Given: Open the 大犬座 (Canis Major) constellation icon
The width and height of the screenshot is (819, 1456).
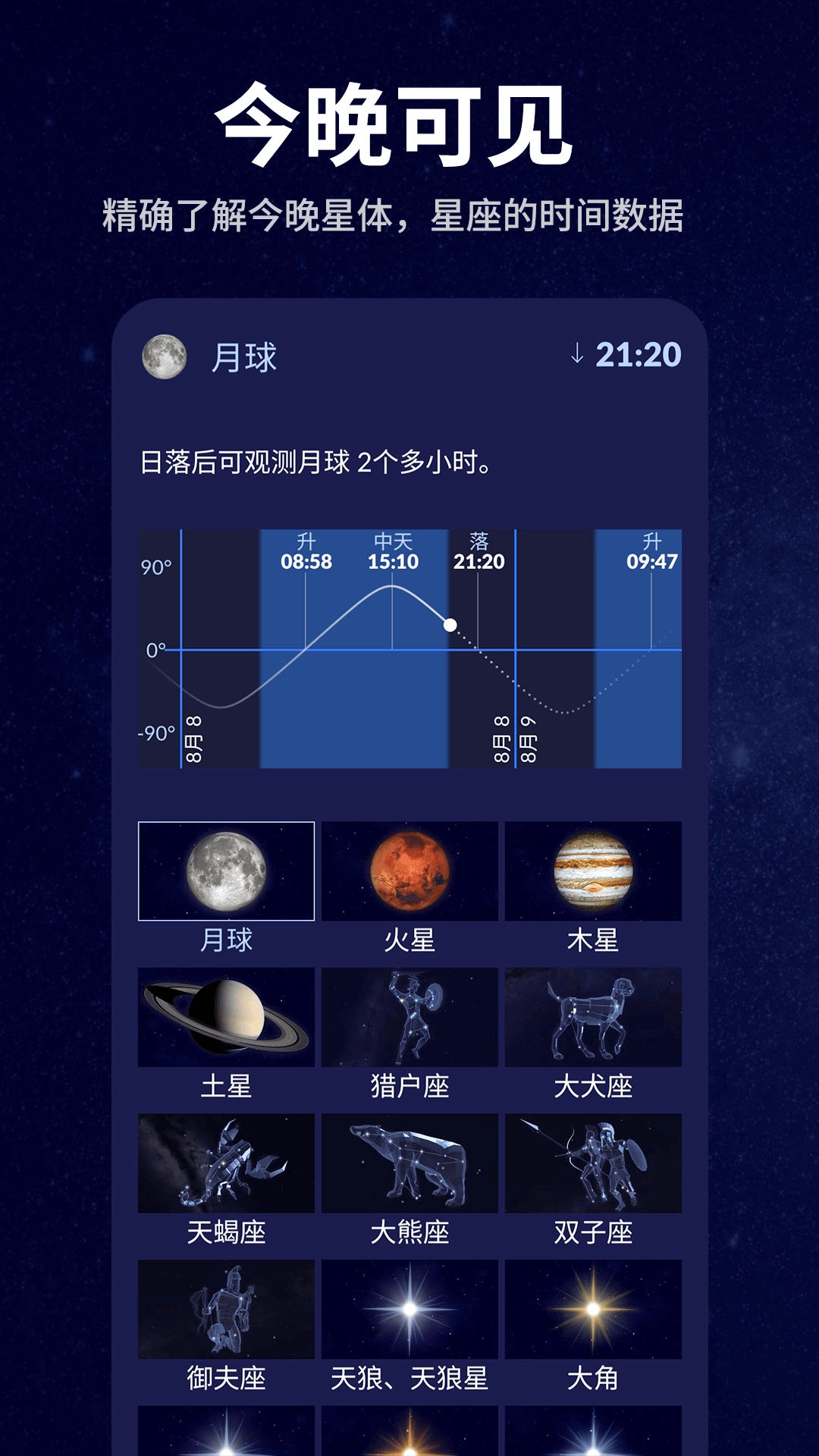Looking at the screenshot, I should pos(591,1016).
